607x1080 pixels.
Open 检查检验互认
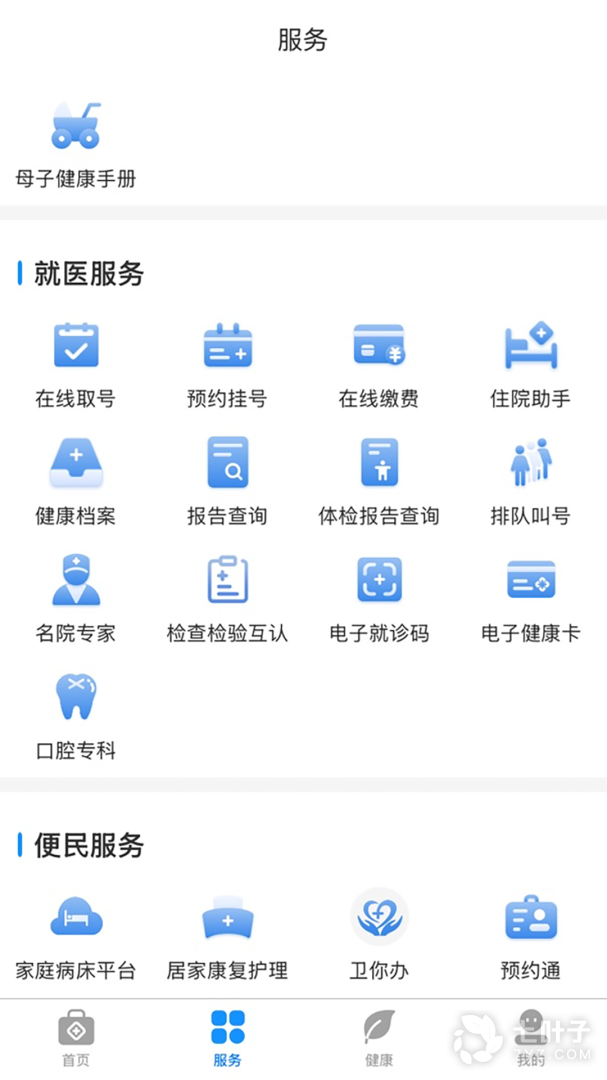pos(227,599)
